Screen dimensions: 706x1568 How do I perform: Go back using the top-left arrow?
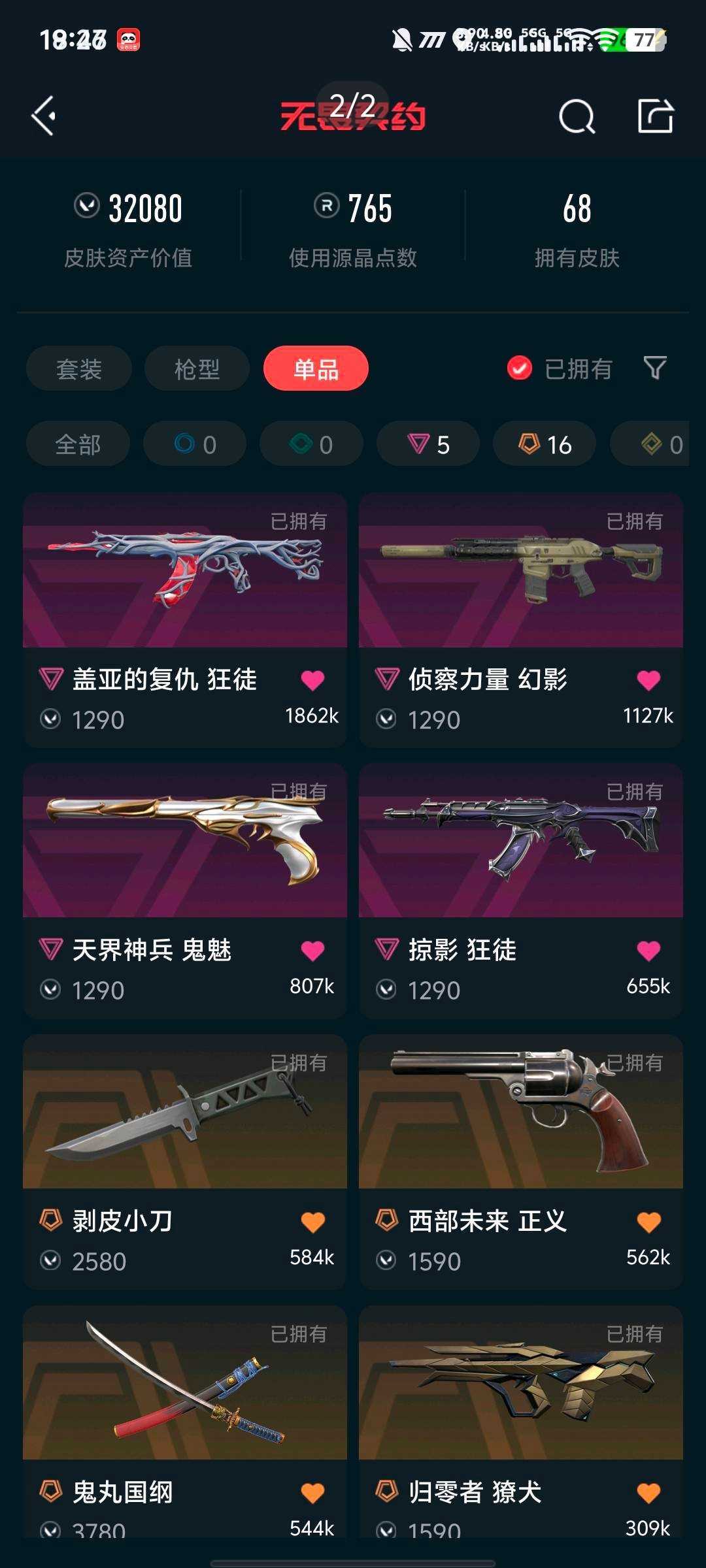[44, 116]
